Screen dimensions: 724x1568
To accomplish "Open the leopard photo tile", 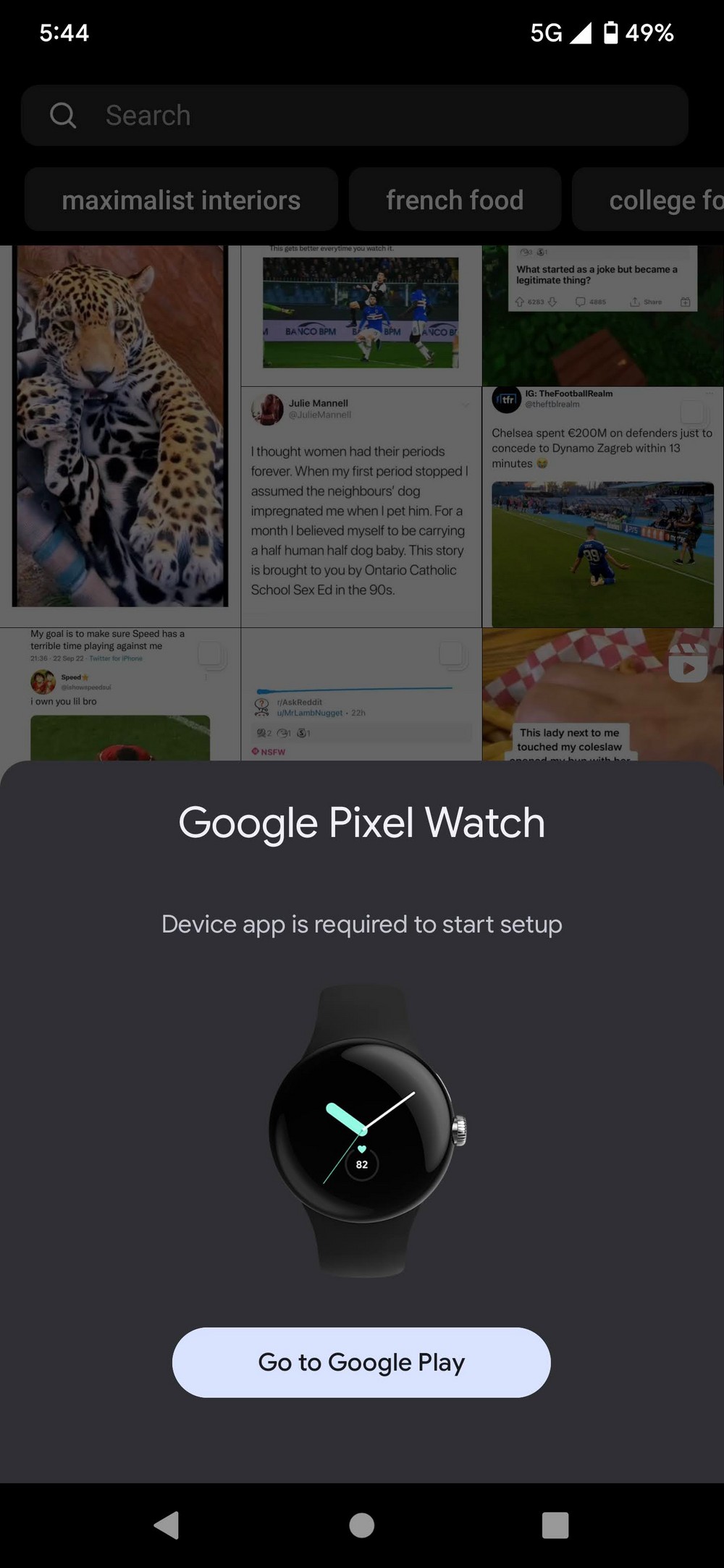I will coord(120,427).
